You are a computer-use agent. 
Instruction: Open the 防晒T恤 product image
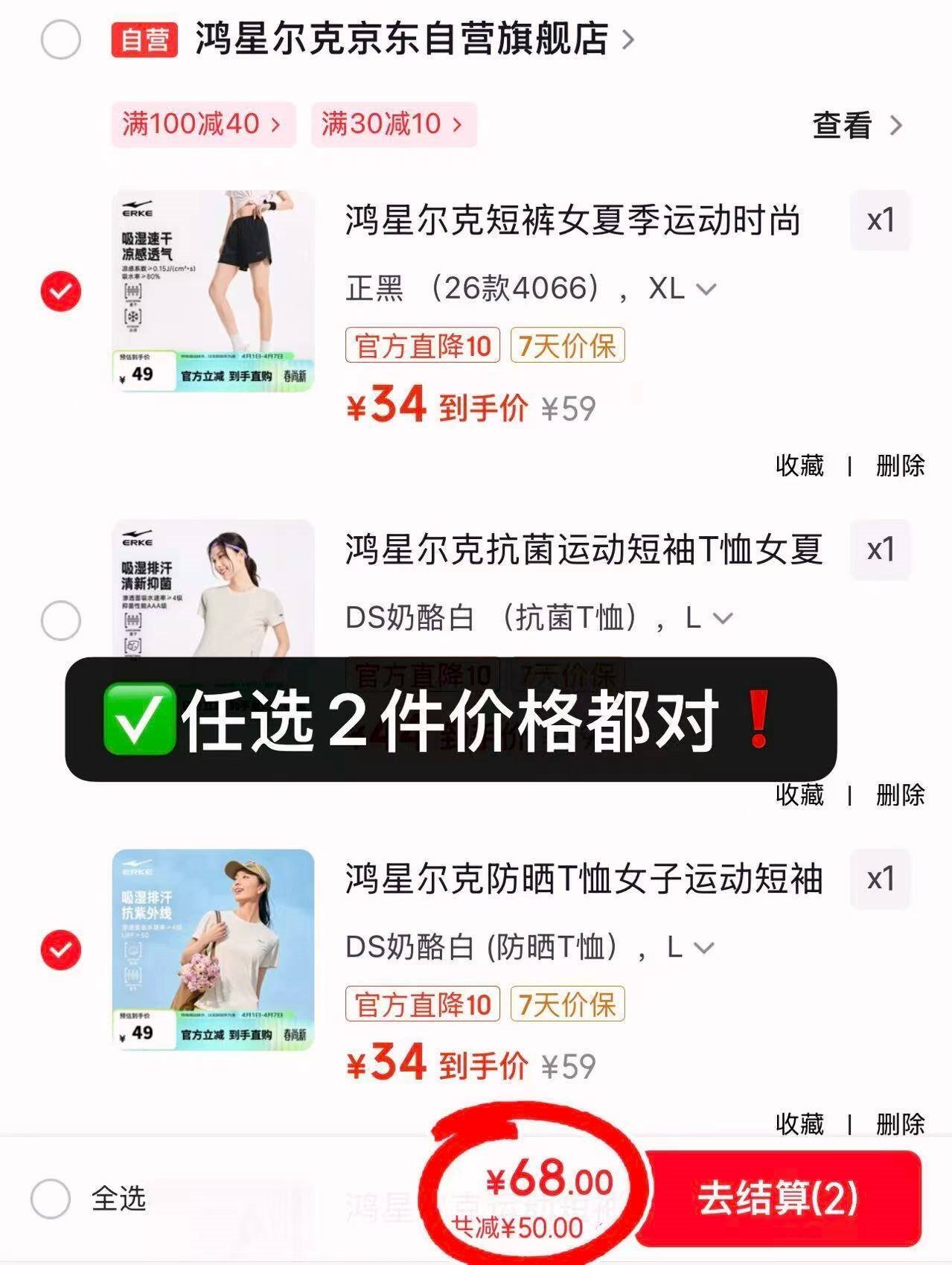[x=213, y=949]
